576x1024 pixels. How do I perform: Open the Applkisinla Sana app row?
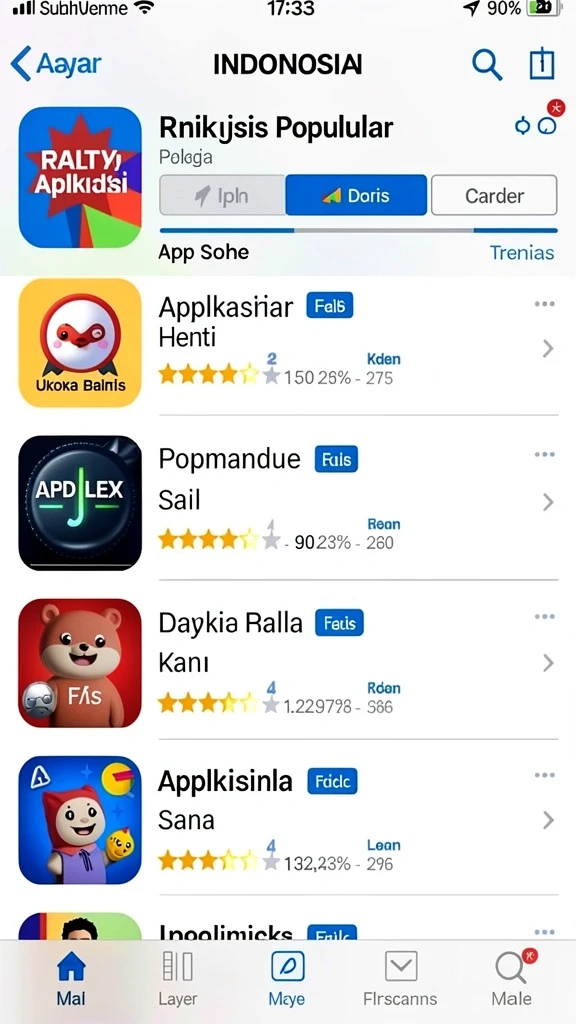[288, 820]
